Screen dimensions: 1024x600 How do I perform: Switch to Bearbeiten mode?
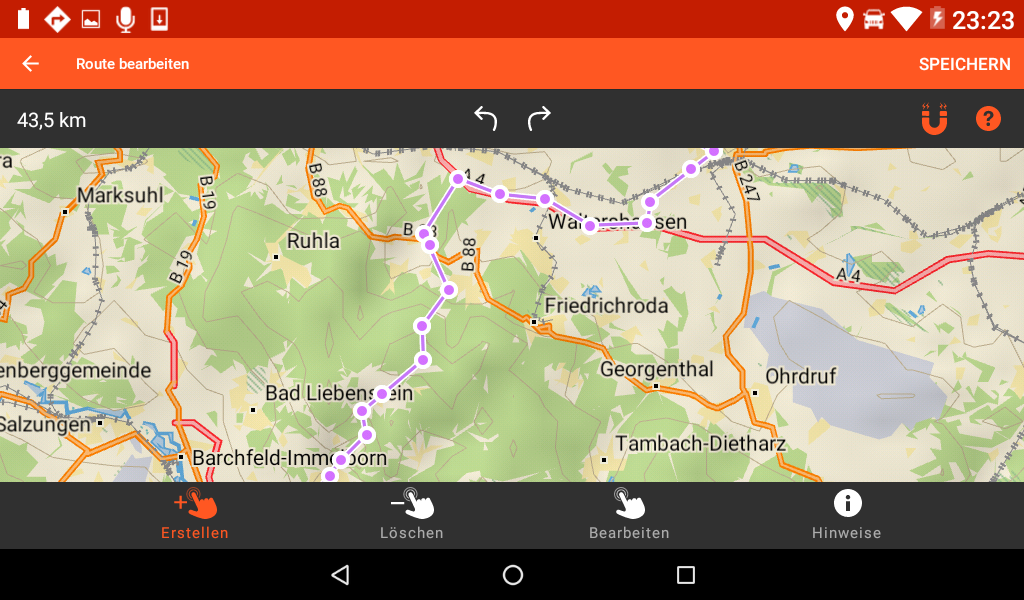629,514
